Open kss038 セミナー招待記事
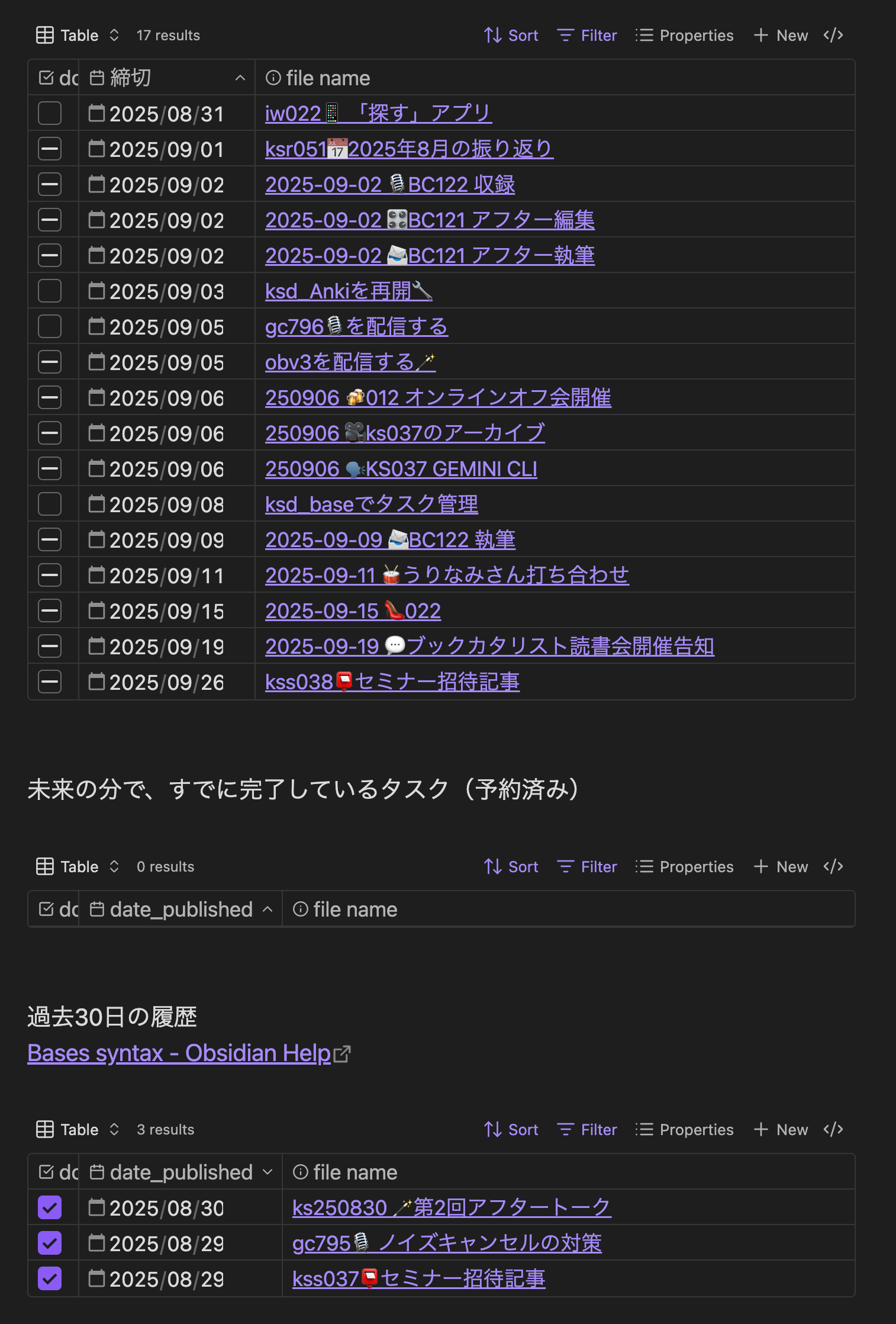This screenshot has width=896, height=1324. 392,682
